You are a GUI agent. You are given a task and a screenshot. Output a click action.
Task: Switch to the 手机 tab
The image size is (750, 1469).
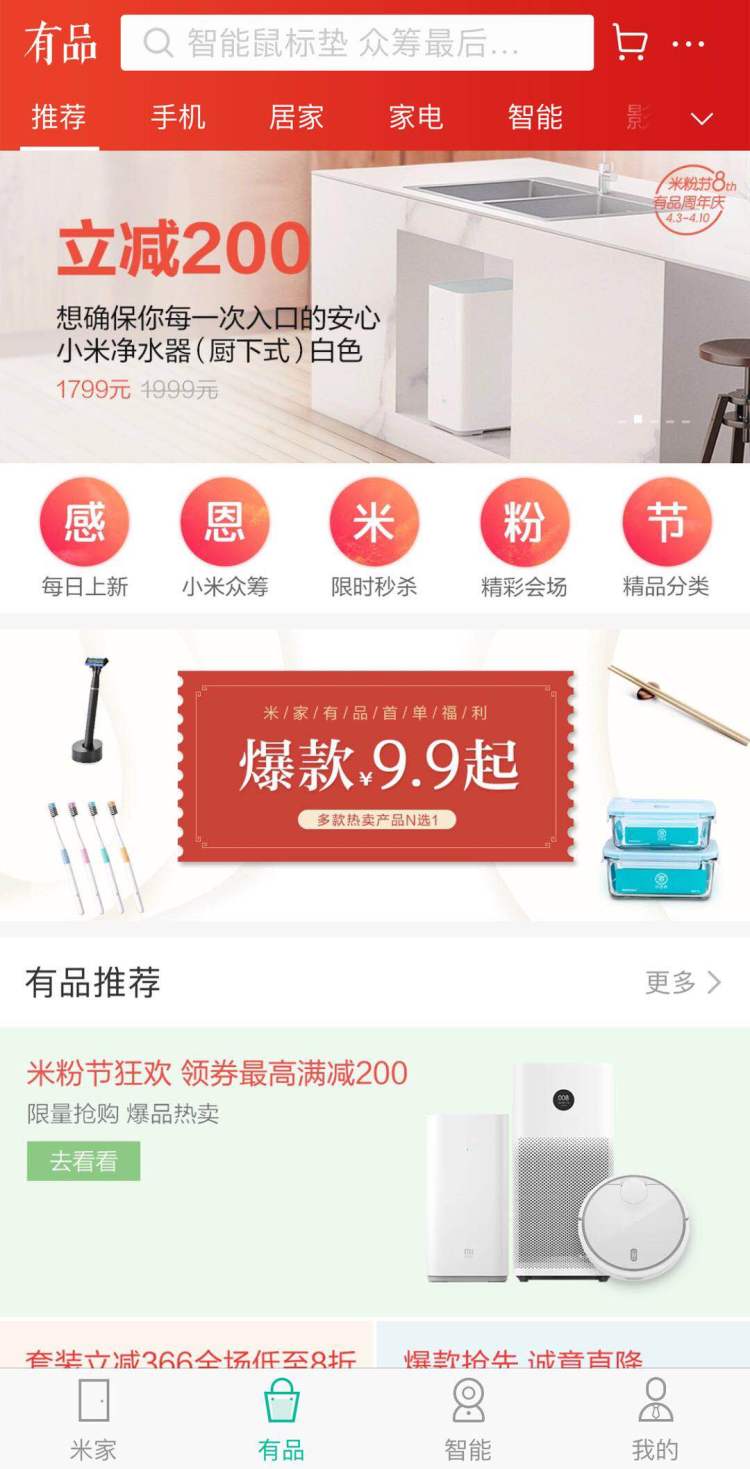click(x=178, y=117)
